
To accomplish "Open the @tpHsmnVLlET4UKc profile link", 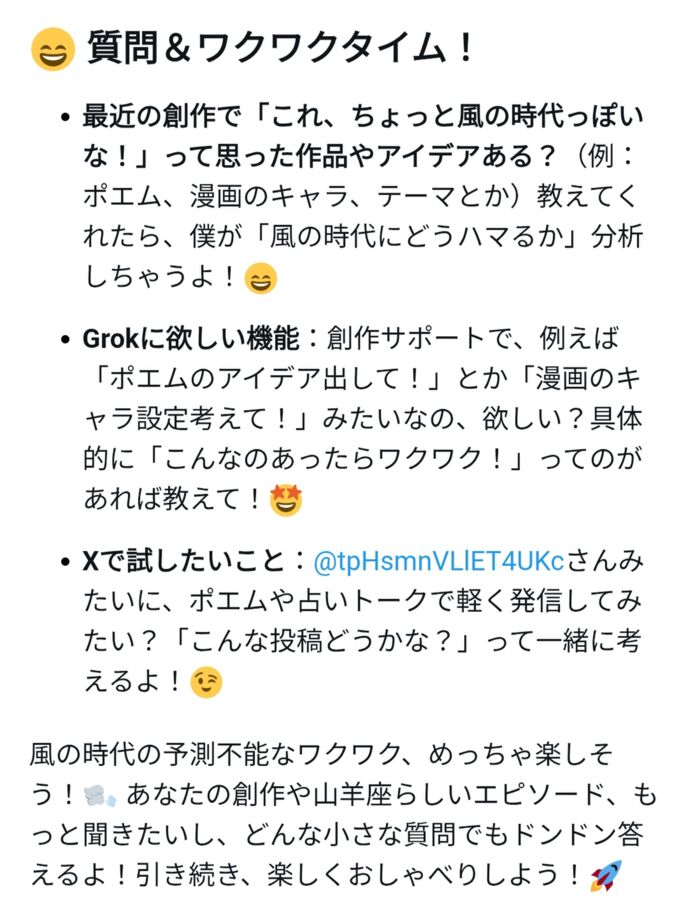I will (439, 562).
